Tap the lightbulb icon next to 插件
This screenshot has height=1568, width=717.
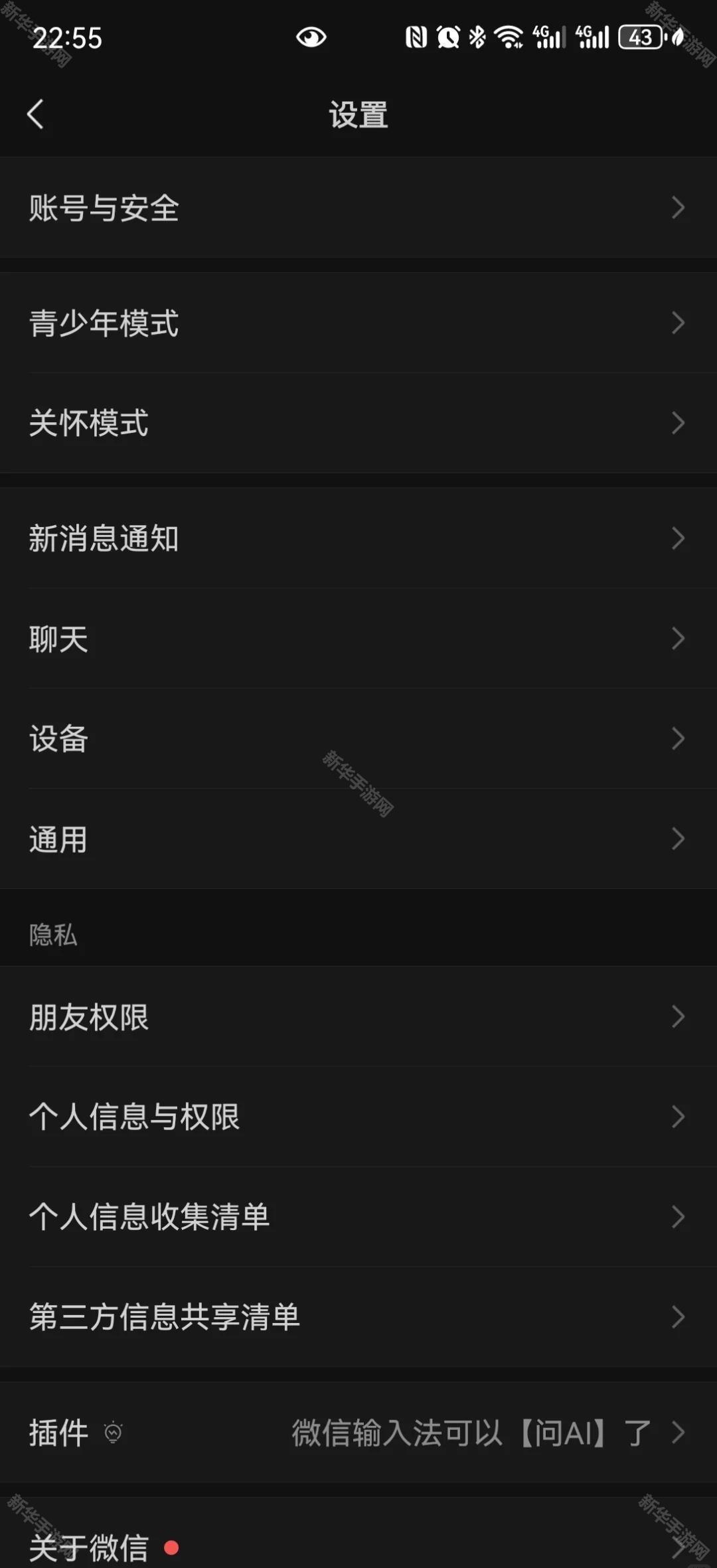pos(113,1433)
